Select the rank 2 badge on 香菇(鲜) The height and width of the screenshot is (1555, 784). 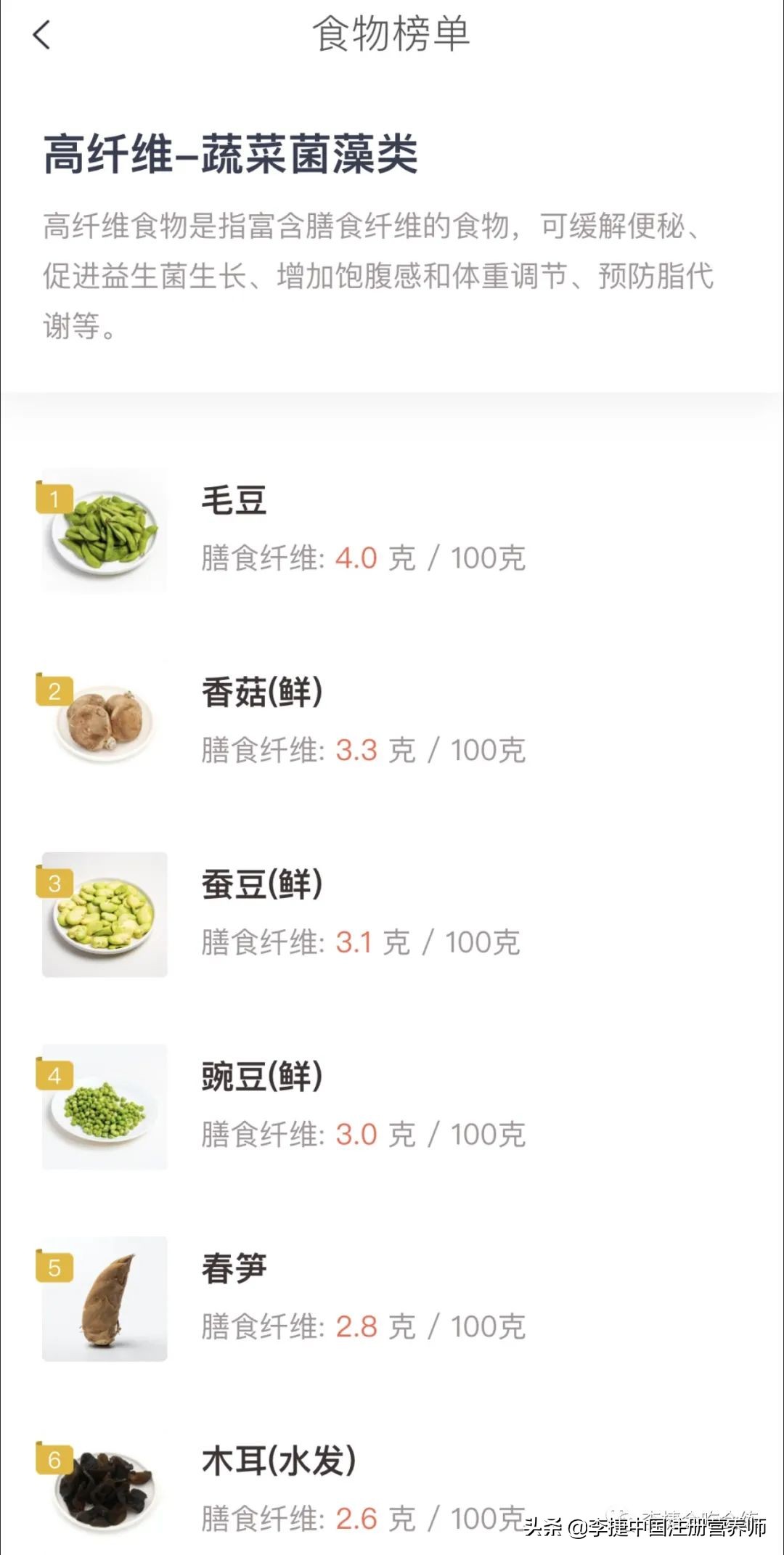click(x=54, y=691)
